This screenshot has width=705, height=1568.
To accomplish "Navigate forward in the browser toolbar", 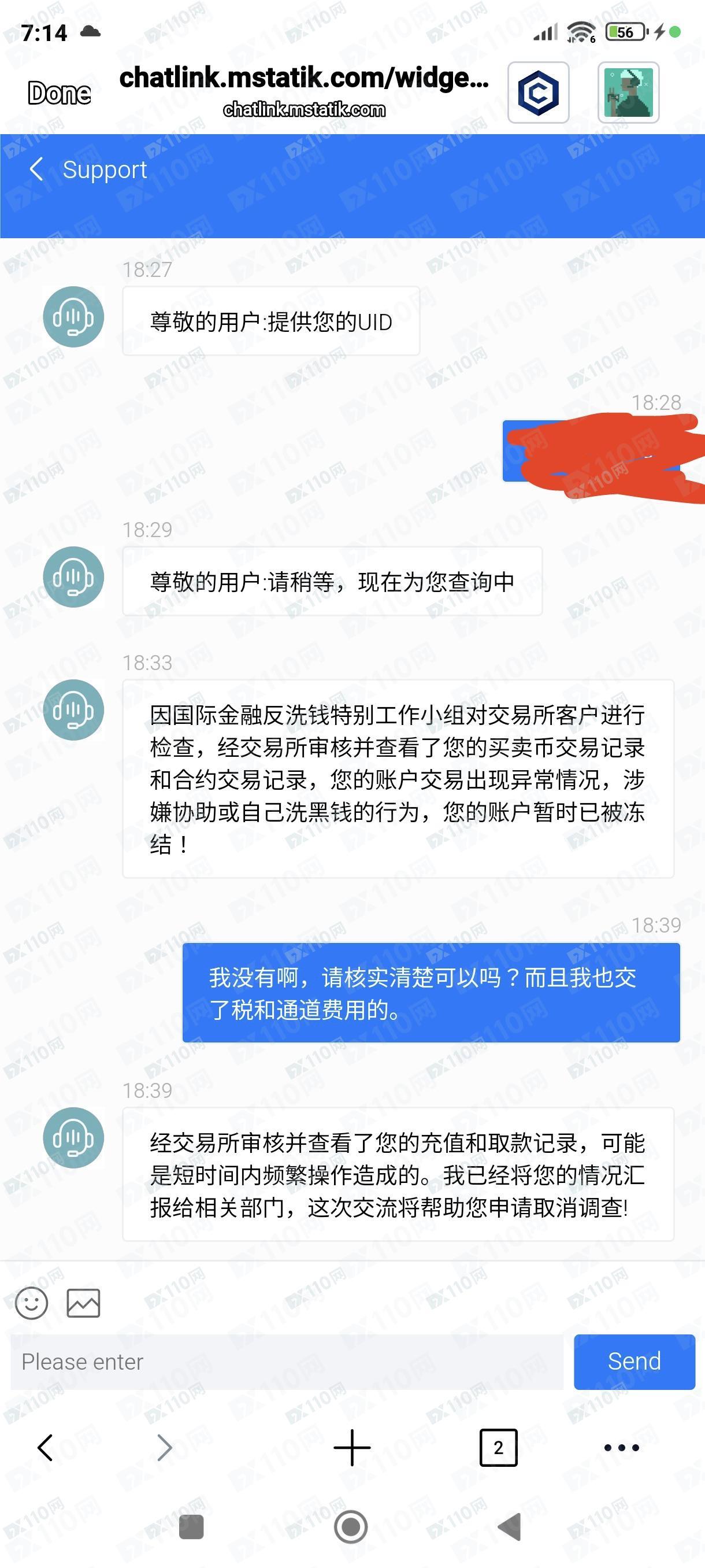I will tap(164, 1448).
